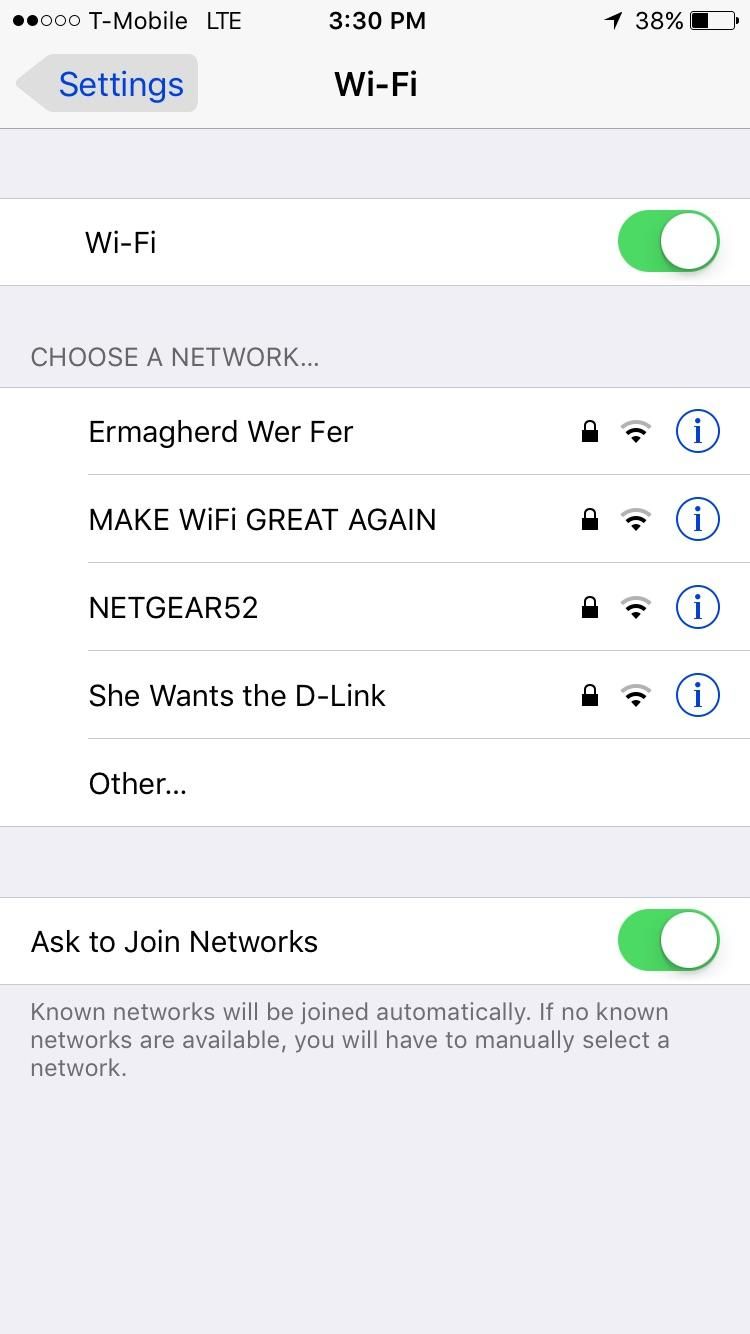Tap info button for She Wants the D-Link
This screenshot has width=750, height=1334.
697,696
